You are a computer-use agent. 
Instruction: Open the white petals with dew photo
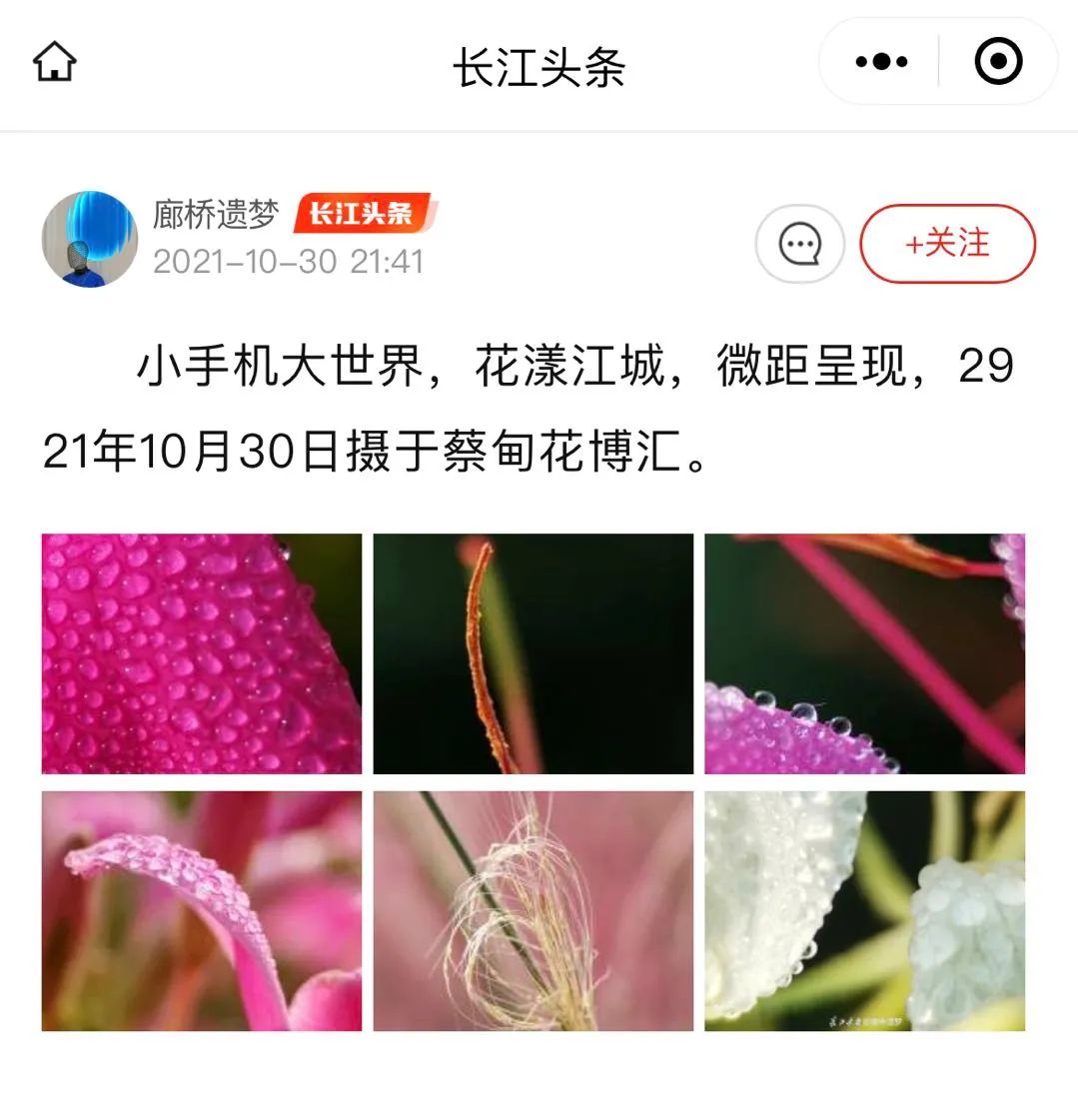864,910
